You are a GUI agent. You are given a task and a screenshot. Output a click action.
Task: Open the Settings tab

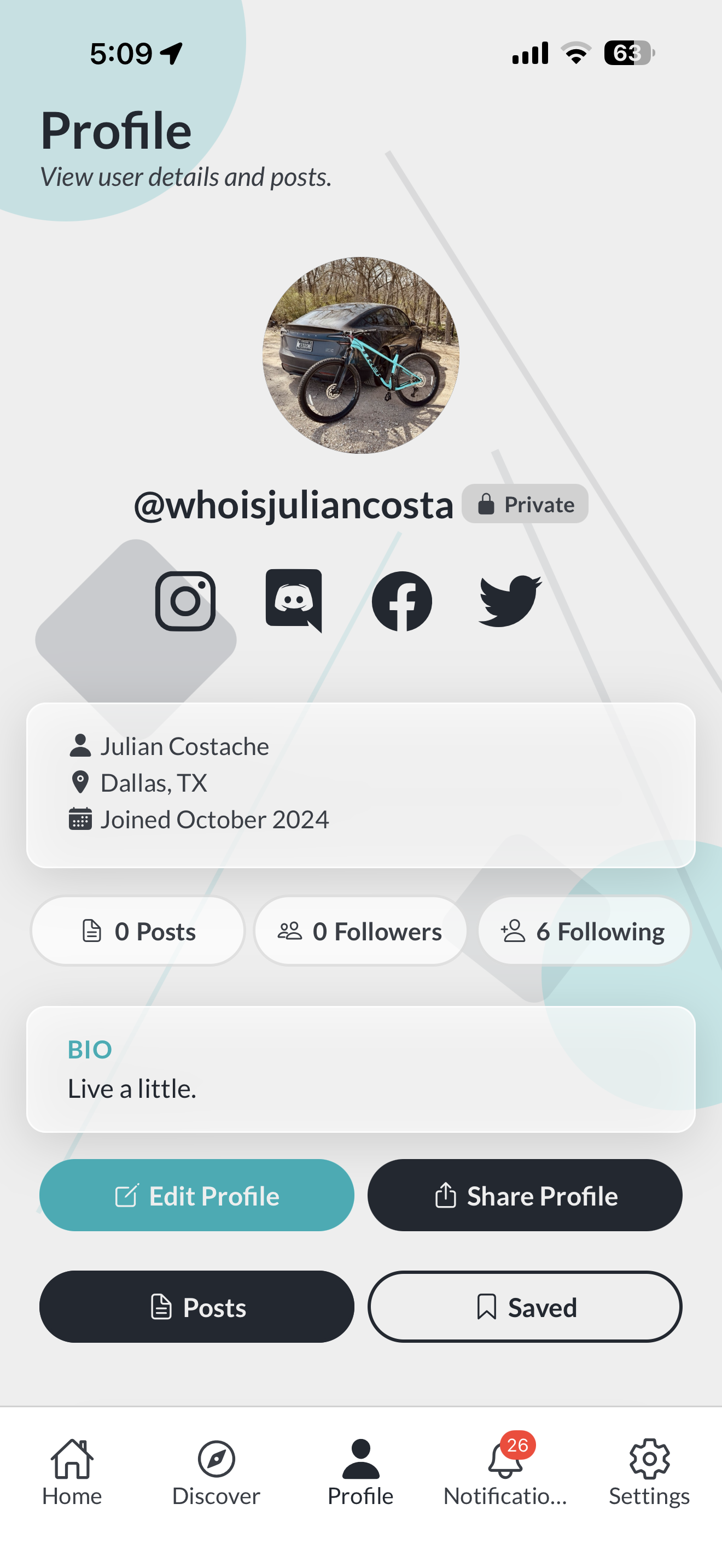(x=649, y=1472)
